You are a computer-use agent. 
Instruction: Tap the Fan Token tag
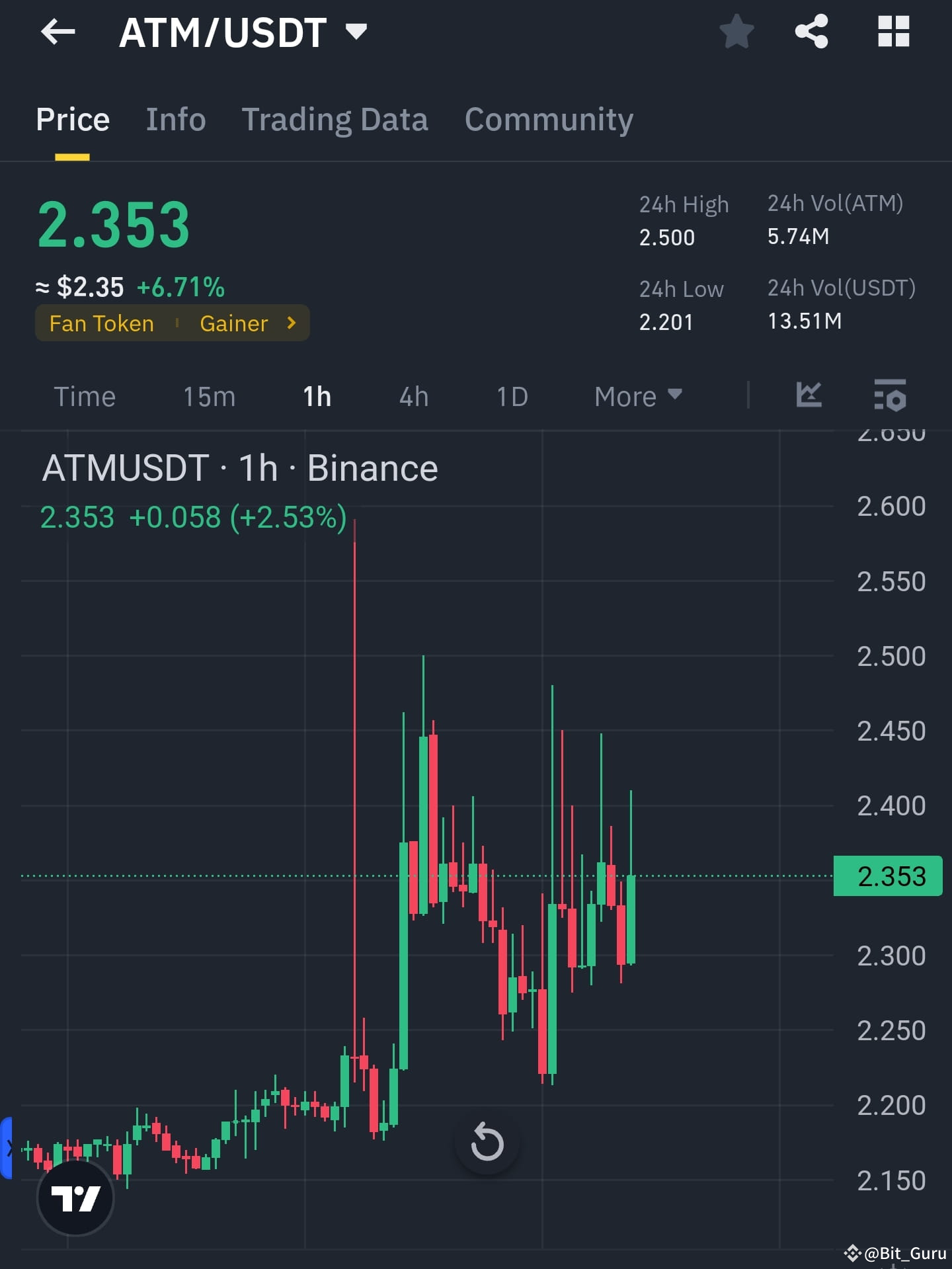tap(100, 323)
